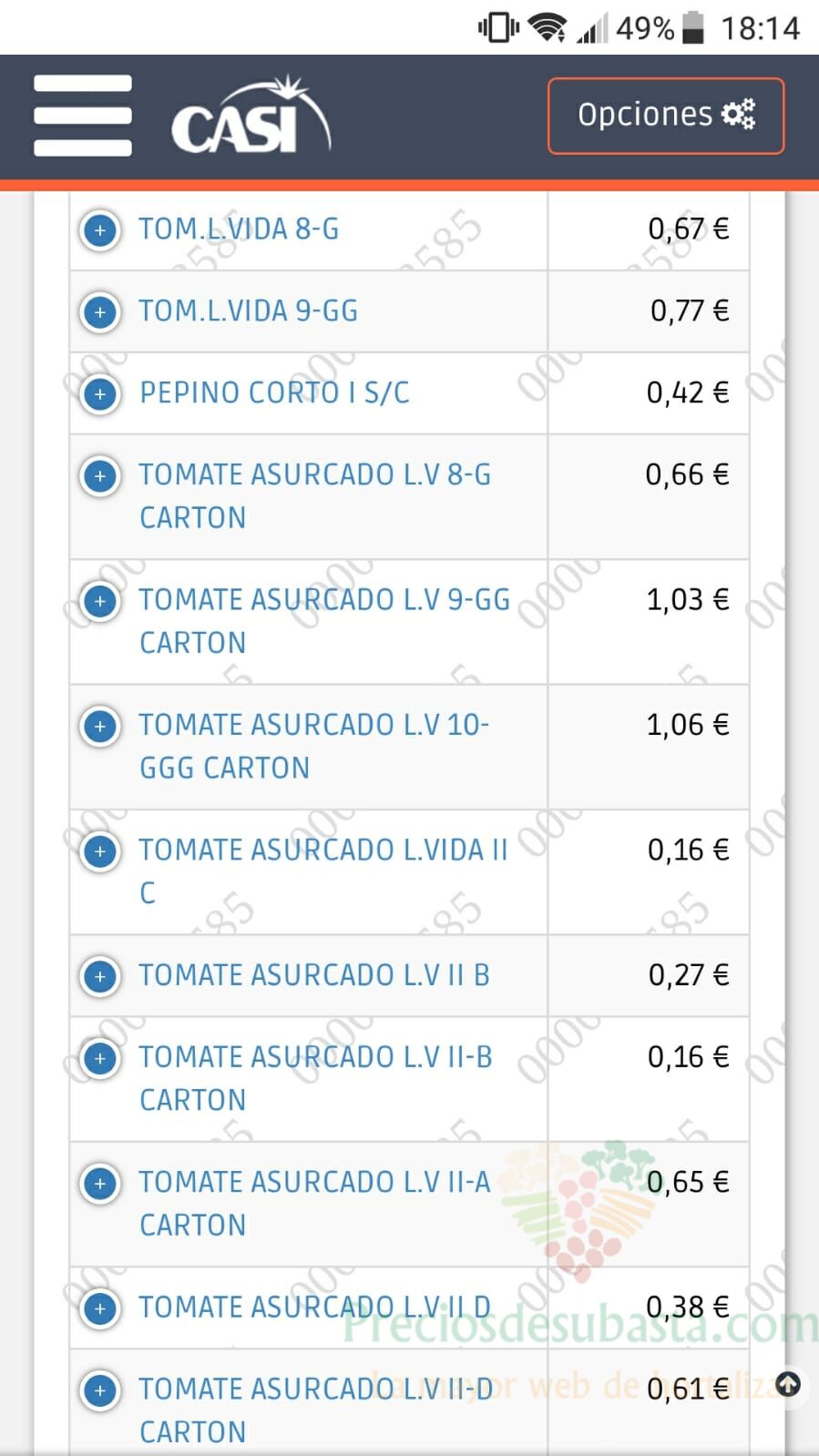
Task: Open the Opciones settings button
Action: [x=666, y=116]
